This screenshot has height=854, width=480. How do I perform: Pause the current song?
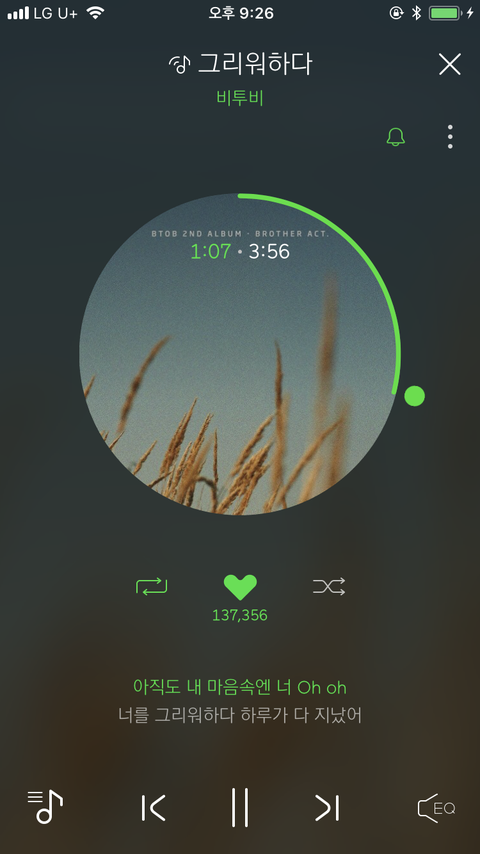240,807
